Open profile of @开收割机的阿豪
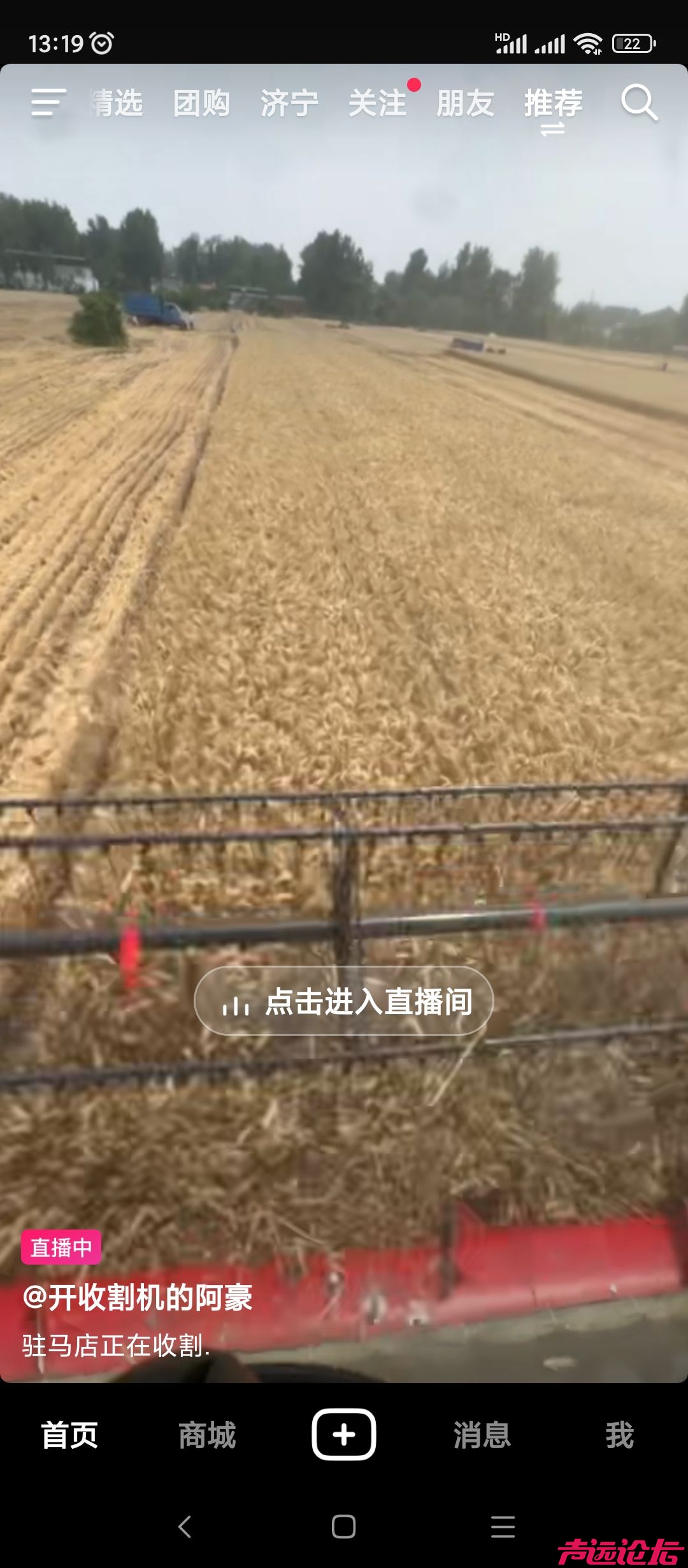The width and height of the screenshot is (688, 1568). tap(138, 1298)
